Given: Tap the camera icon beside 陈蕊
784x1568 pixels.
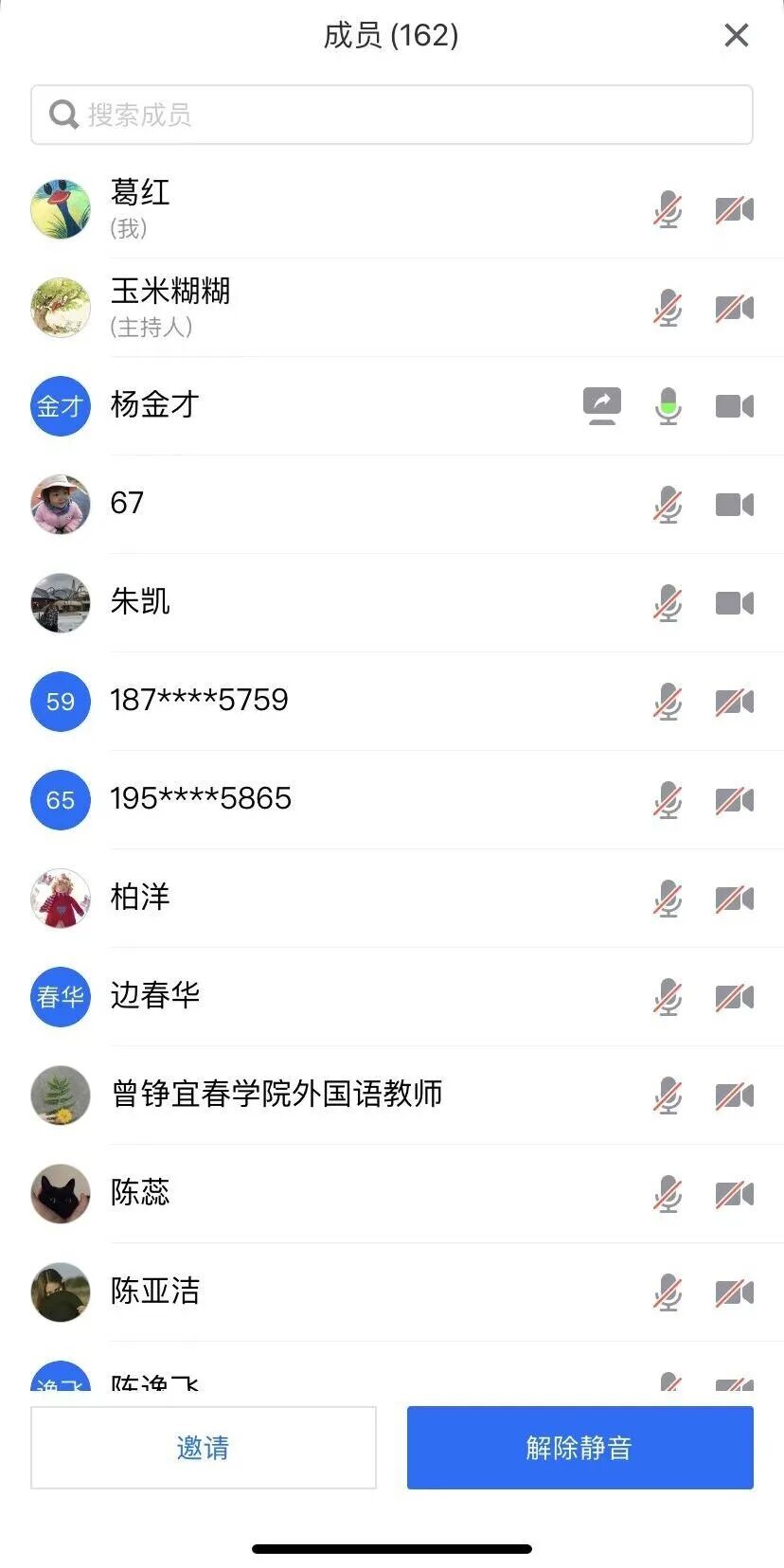Looking at the screenshot, I should point(734,1194).
